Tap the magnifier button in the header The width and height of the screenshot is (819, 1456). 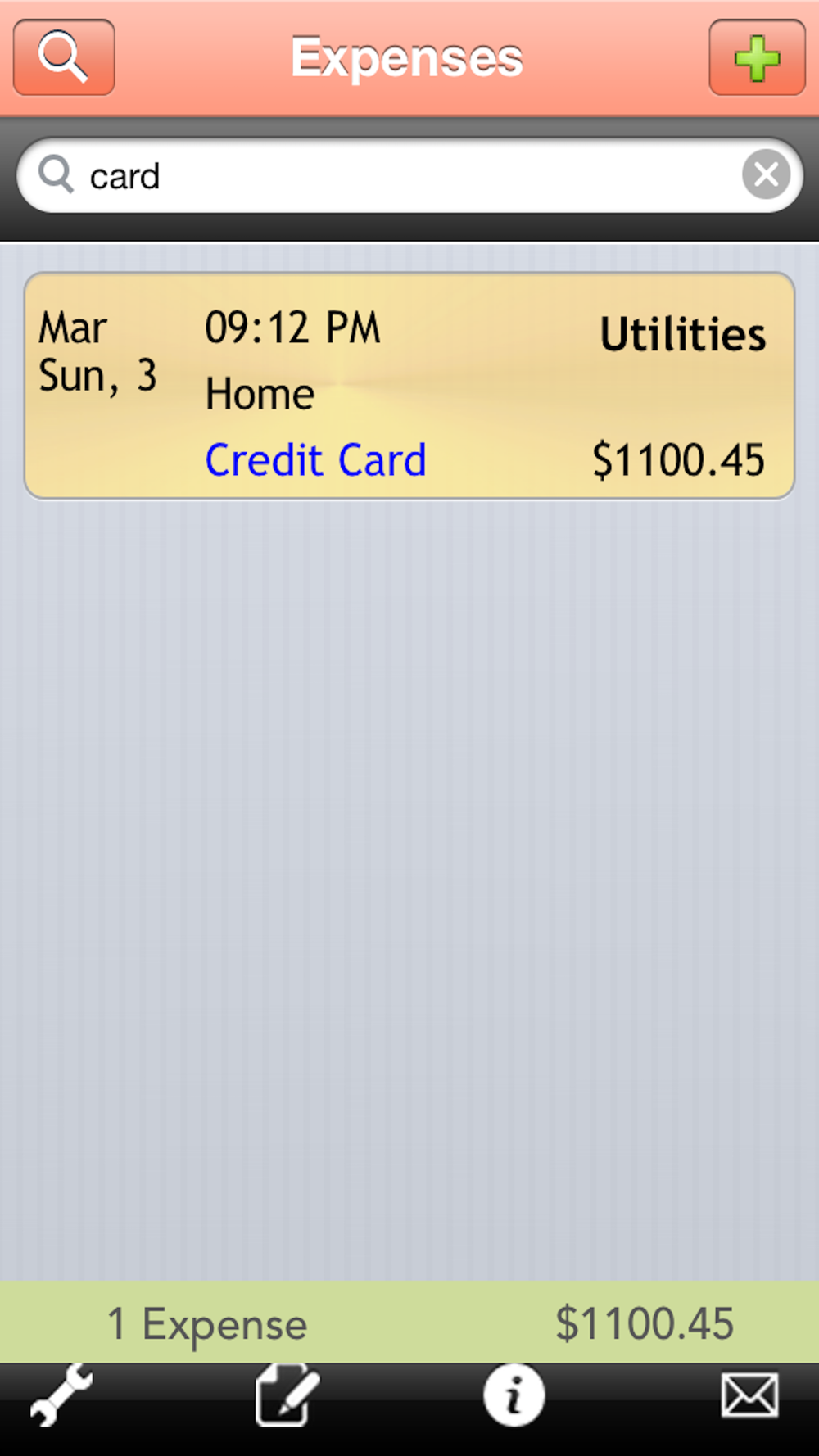click(64, 57)
